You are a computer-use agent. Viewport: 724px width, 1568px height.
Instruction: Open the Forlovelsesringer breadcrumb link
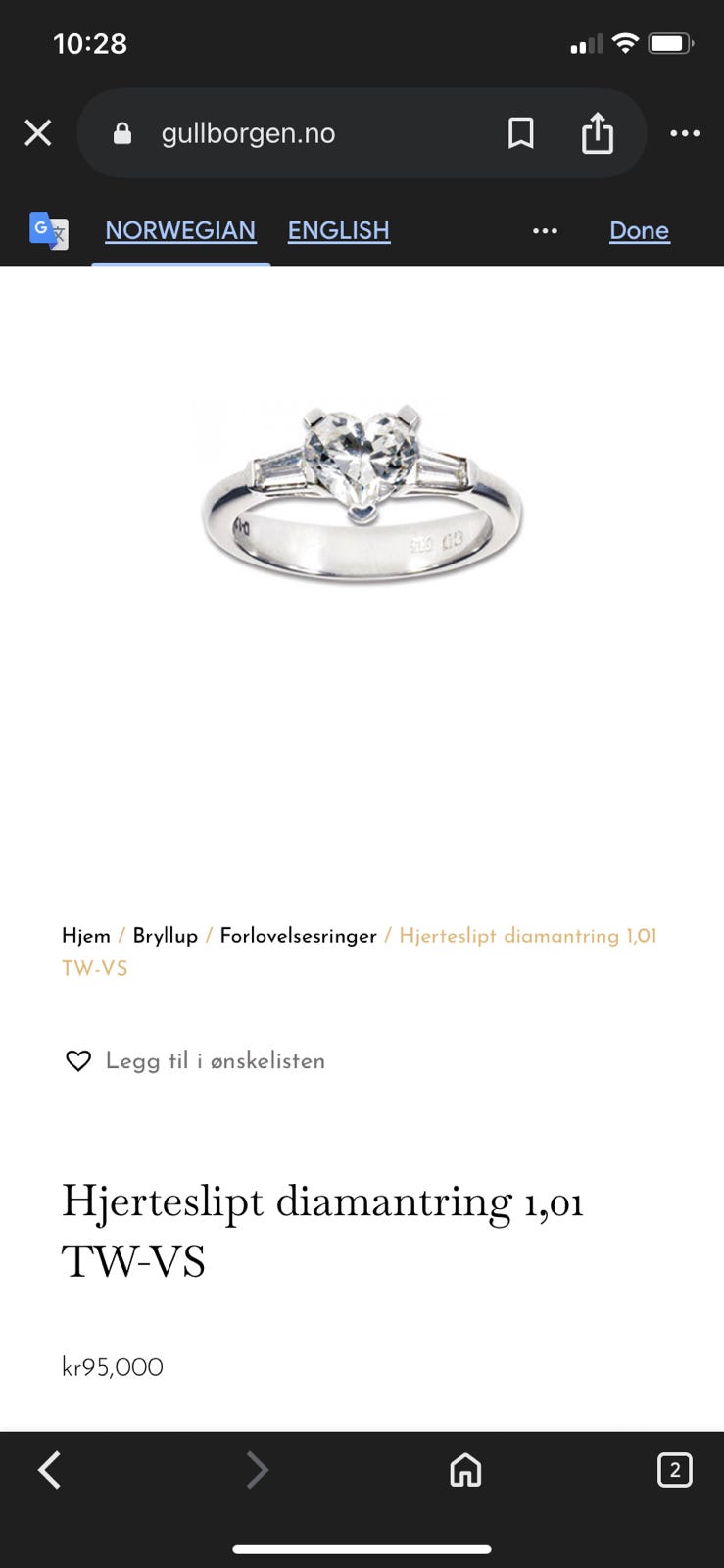tap(300, 936)
